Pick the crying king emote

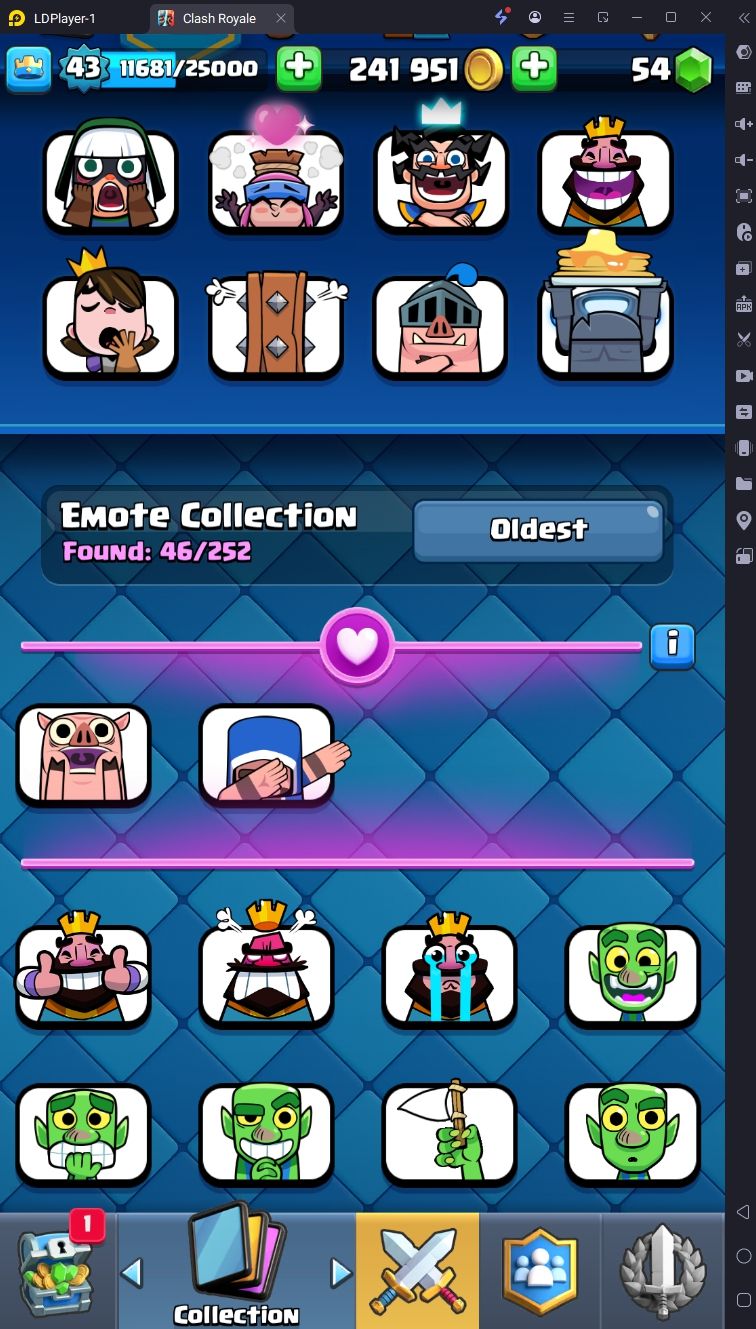coord(449,976)
